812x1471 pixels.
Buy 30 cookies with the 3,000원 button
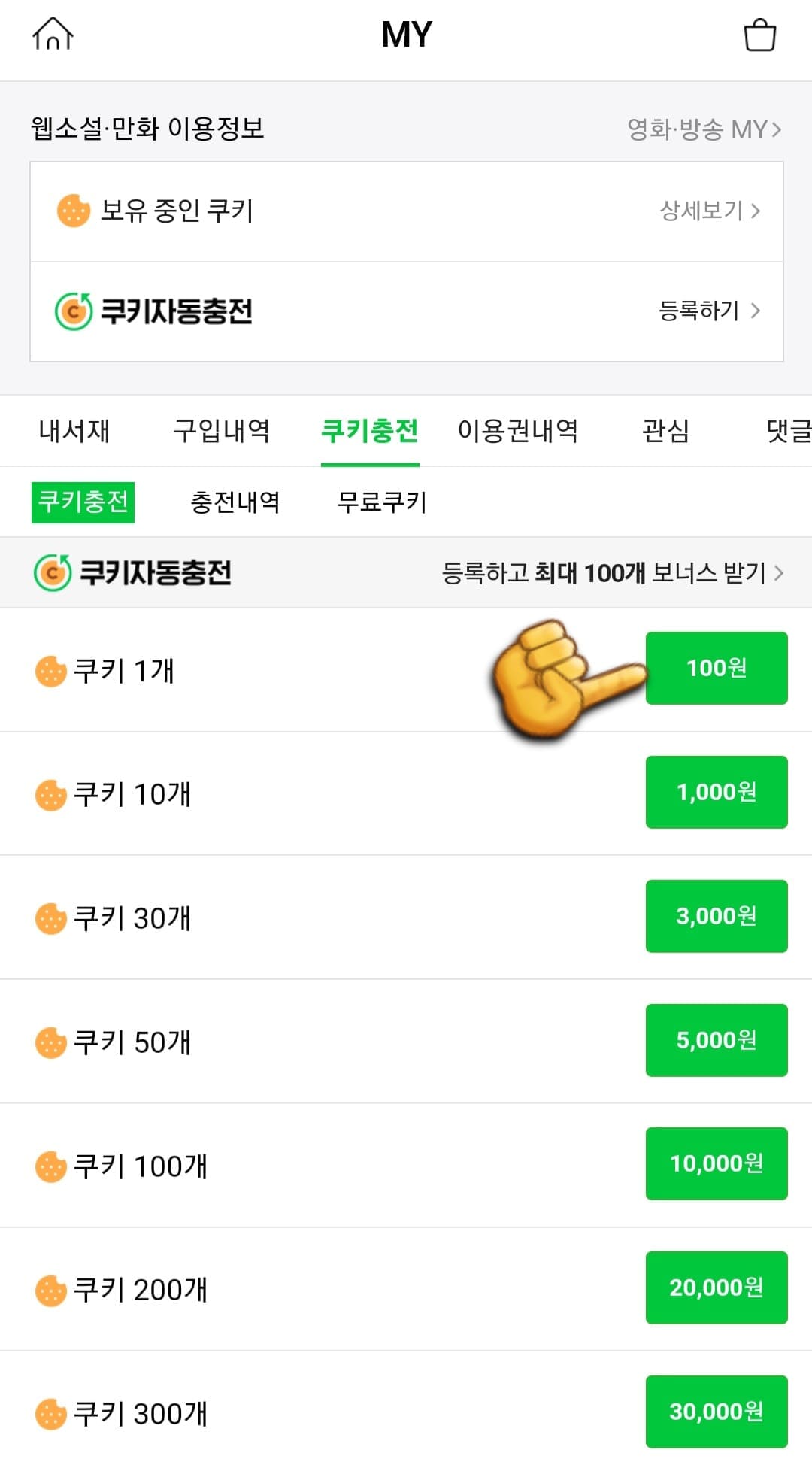pyautogui.click(x=716, y=916)
